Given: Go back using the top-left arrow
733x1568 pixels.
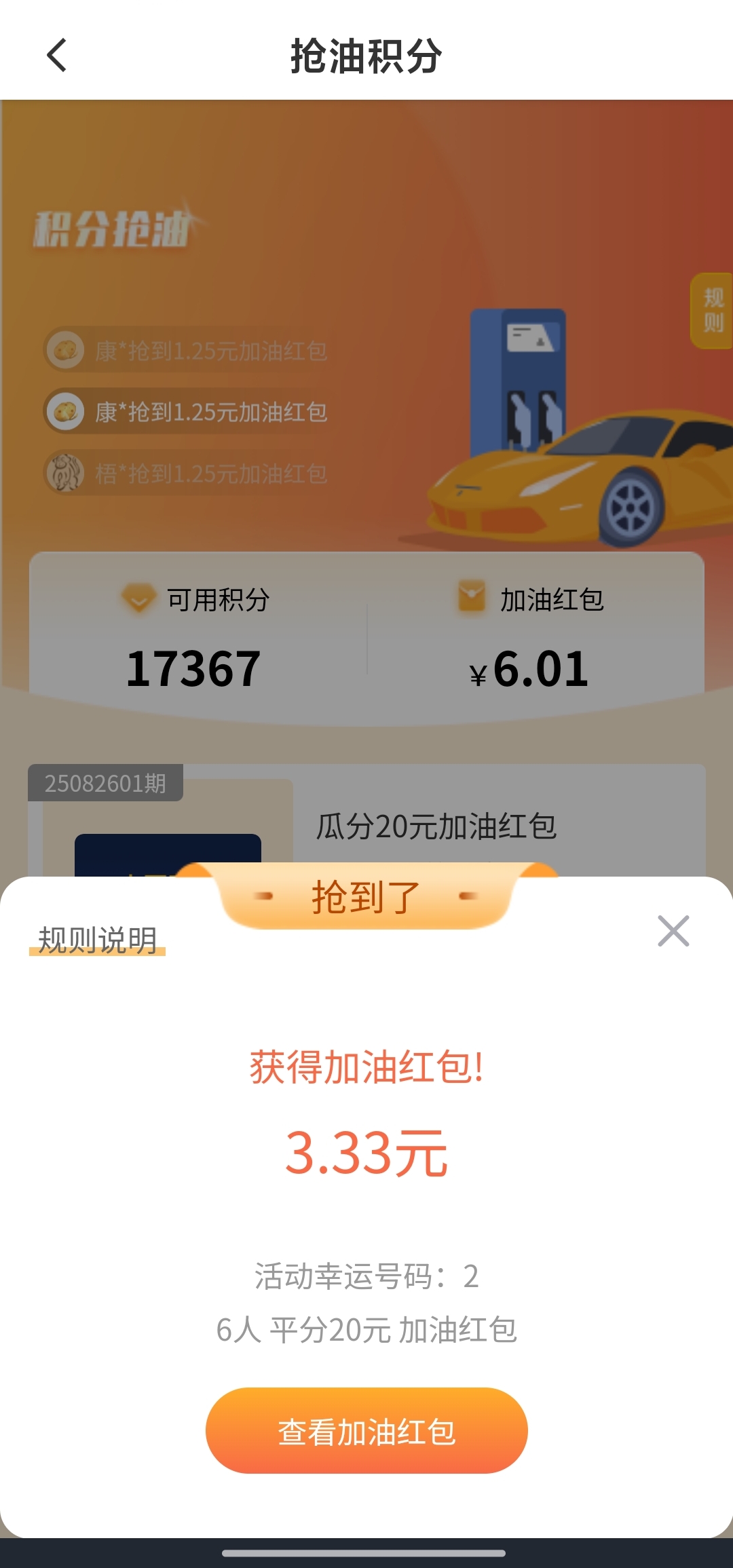Looking at the screenshot, I should [57, 55].
